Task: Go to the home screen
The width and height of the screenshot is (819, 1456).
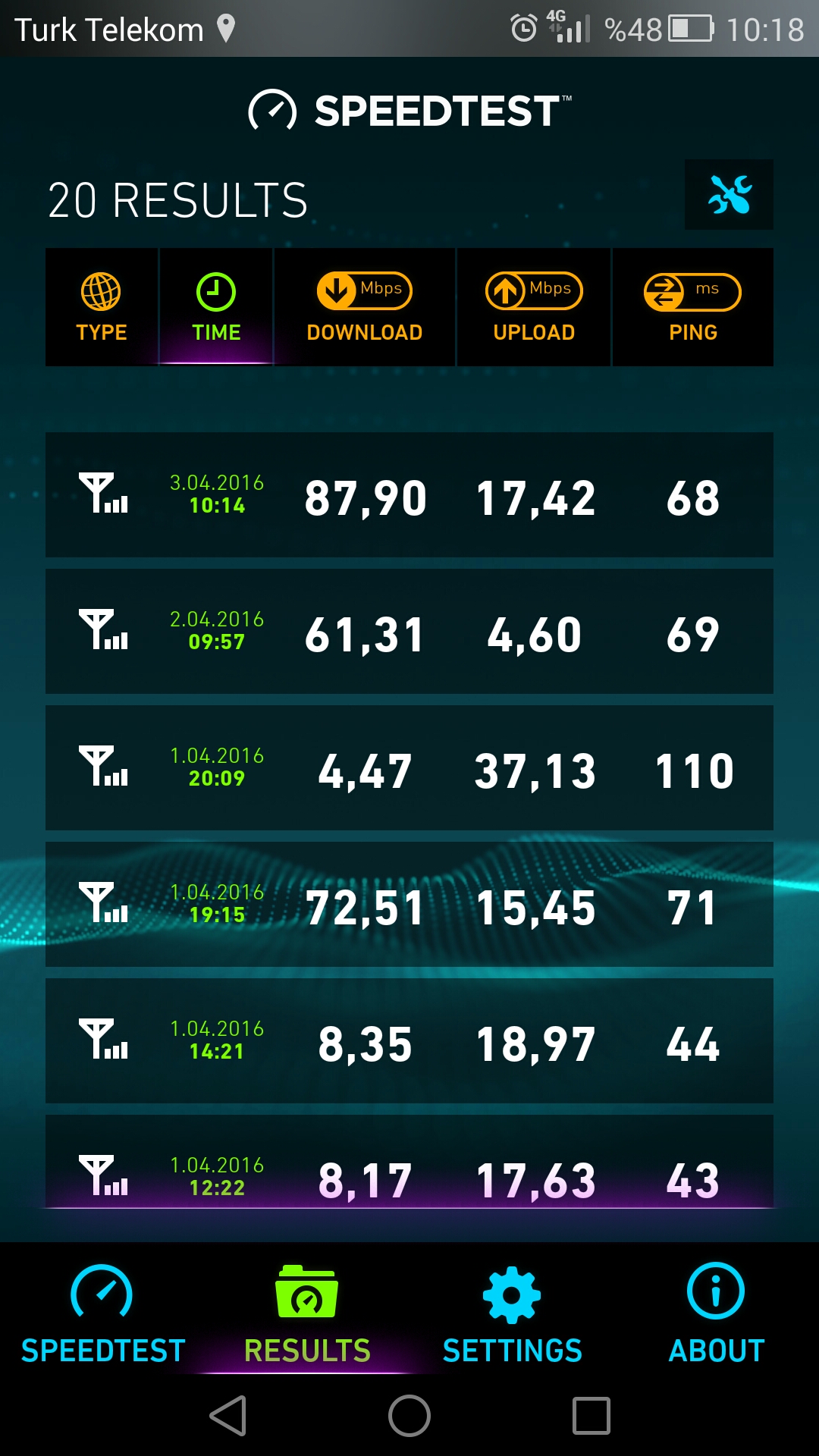Action: [409, 1416]
